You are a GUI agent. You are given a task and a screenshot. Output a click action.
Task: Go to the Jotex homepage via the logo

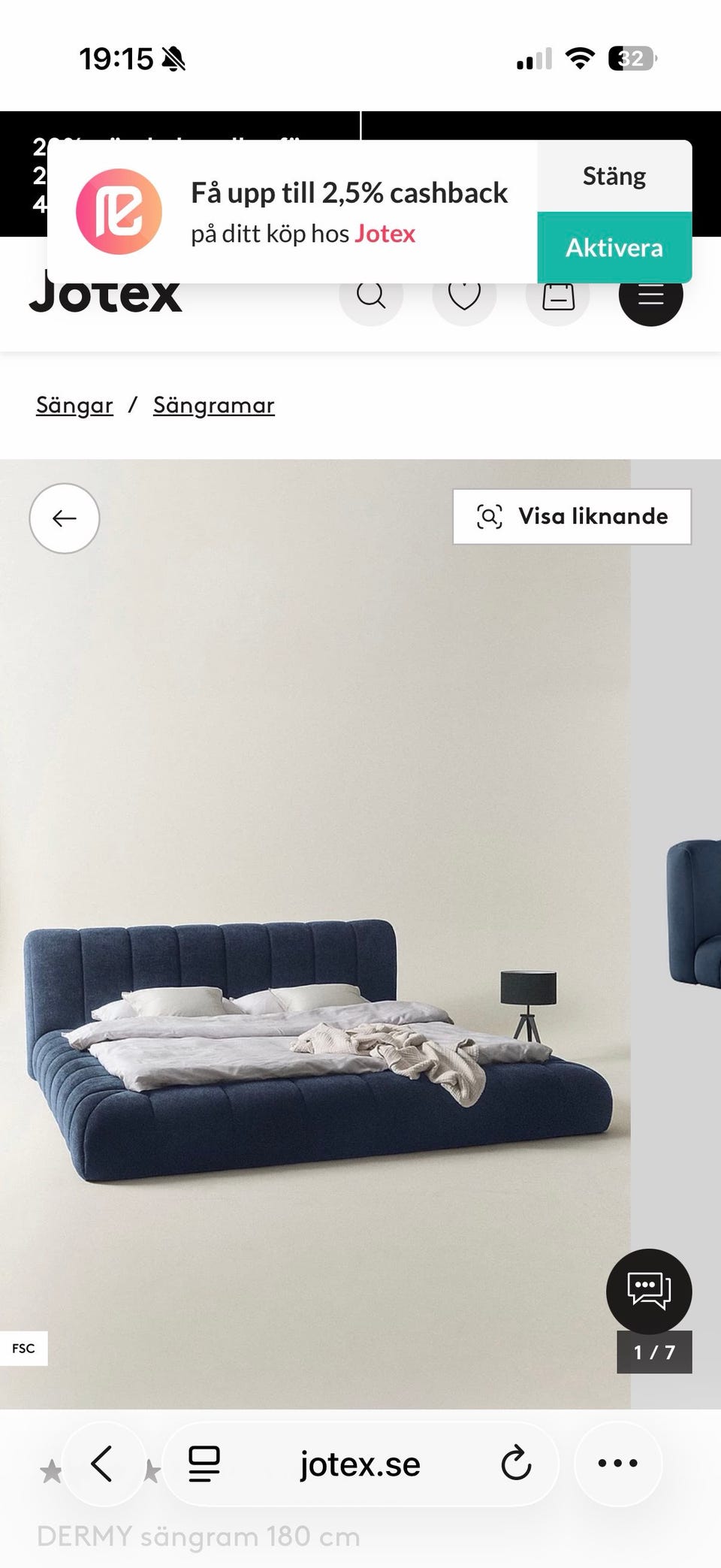coord(105,295)
